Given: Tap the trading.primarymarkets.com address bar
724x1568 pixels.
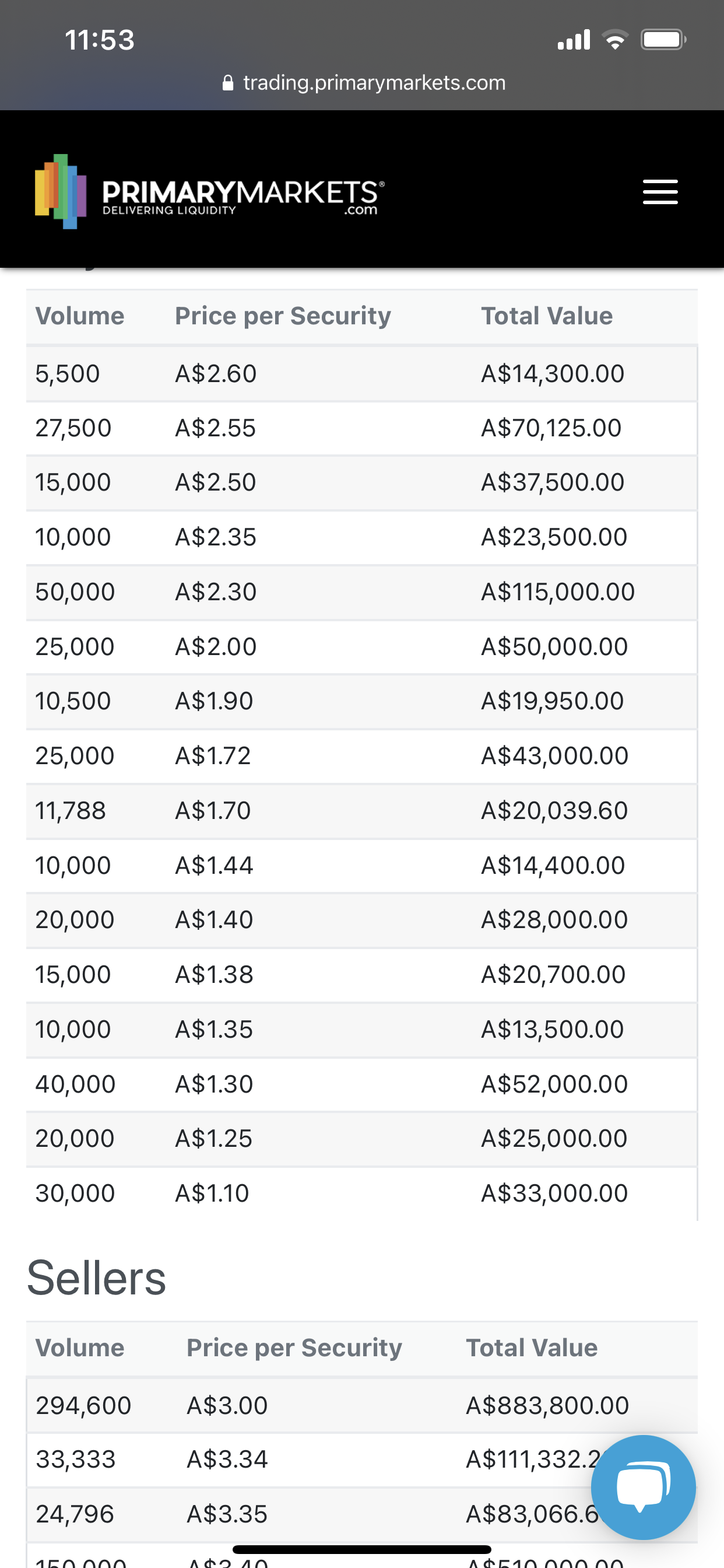Looking at the screenshot, I should pyautogui.click(x=364, y=82).
